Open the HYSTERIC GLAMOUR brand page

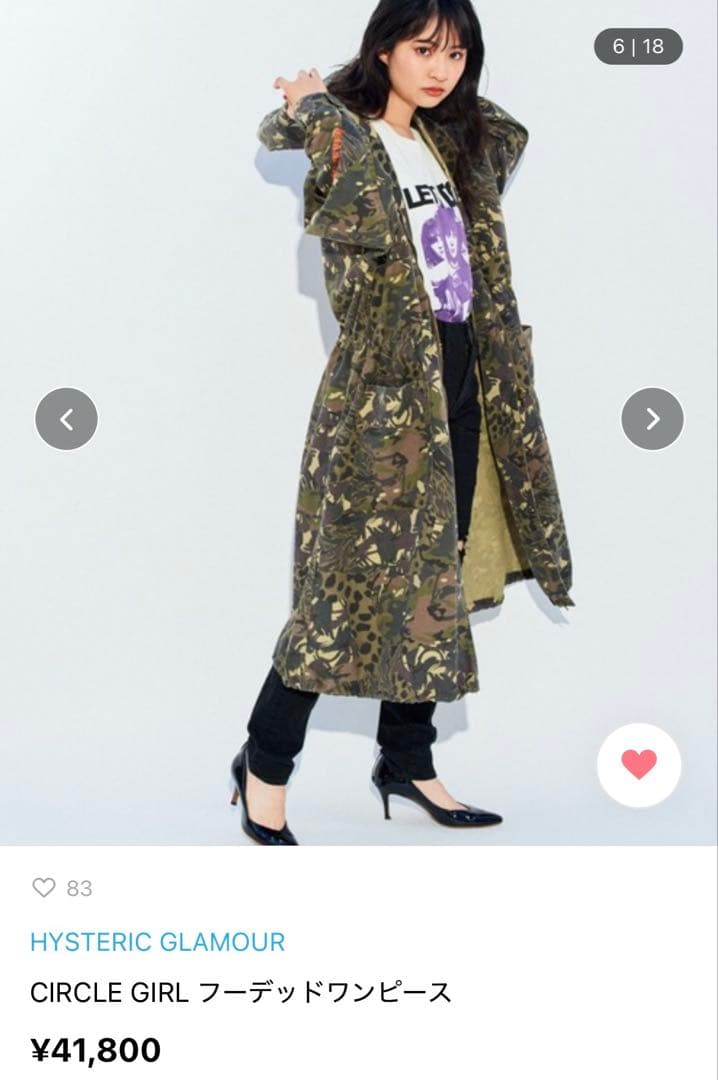[157, 941]
